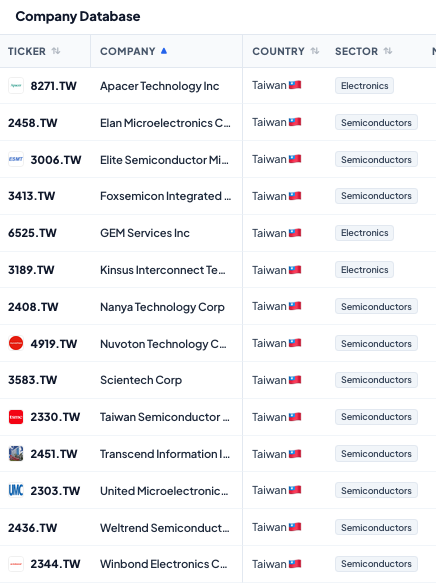Open the Apacer Technology Inc row

(218, 86)
